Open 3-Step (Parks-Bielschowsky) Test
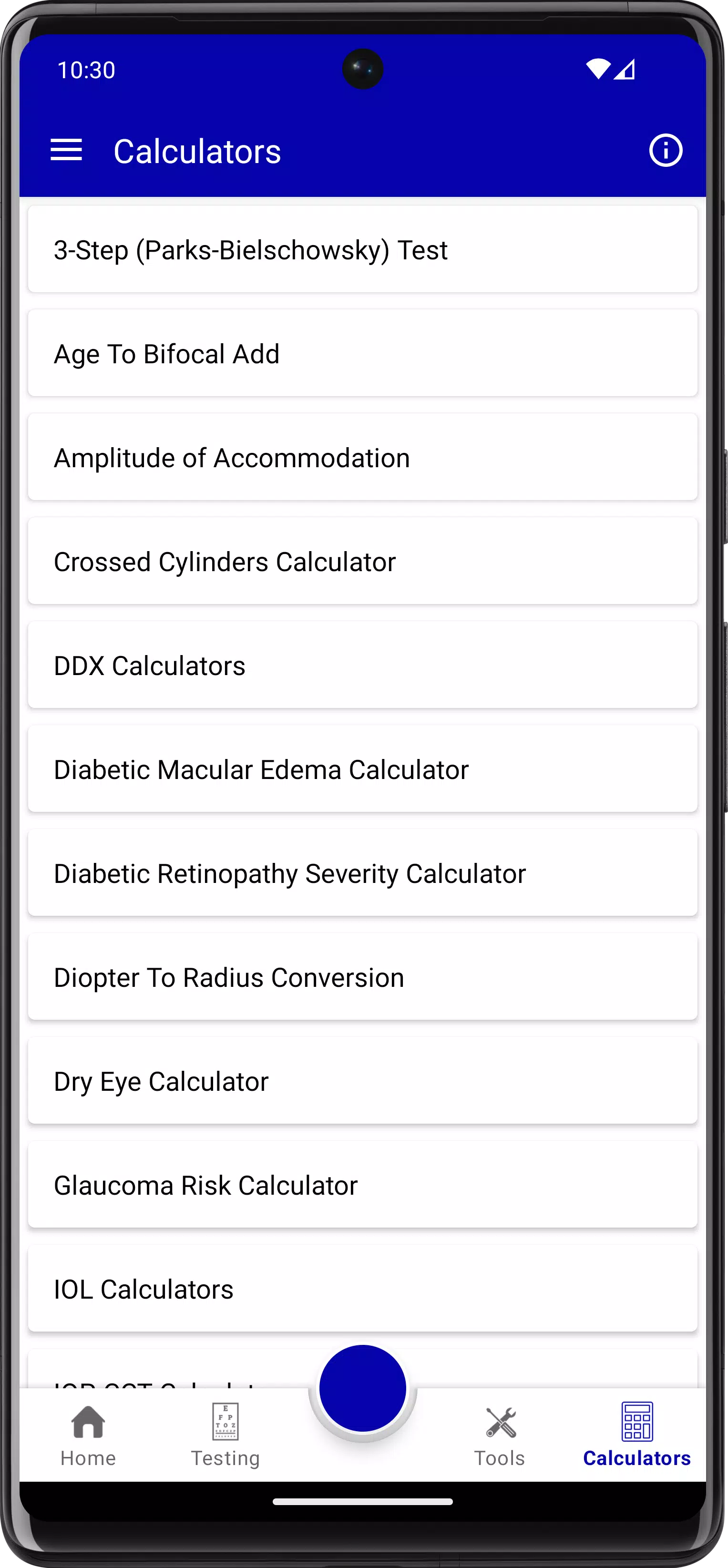The image size is (728, 1568). pos(363,249)
